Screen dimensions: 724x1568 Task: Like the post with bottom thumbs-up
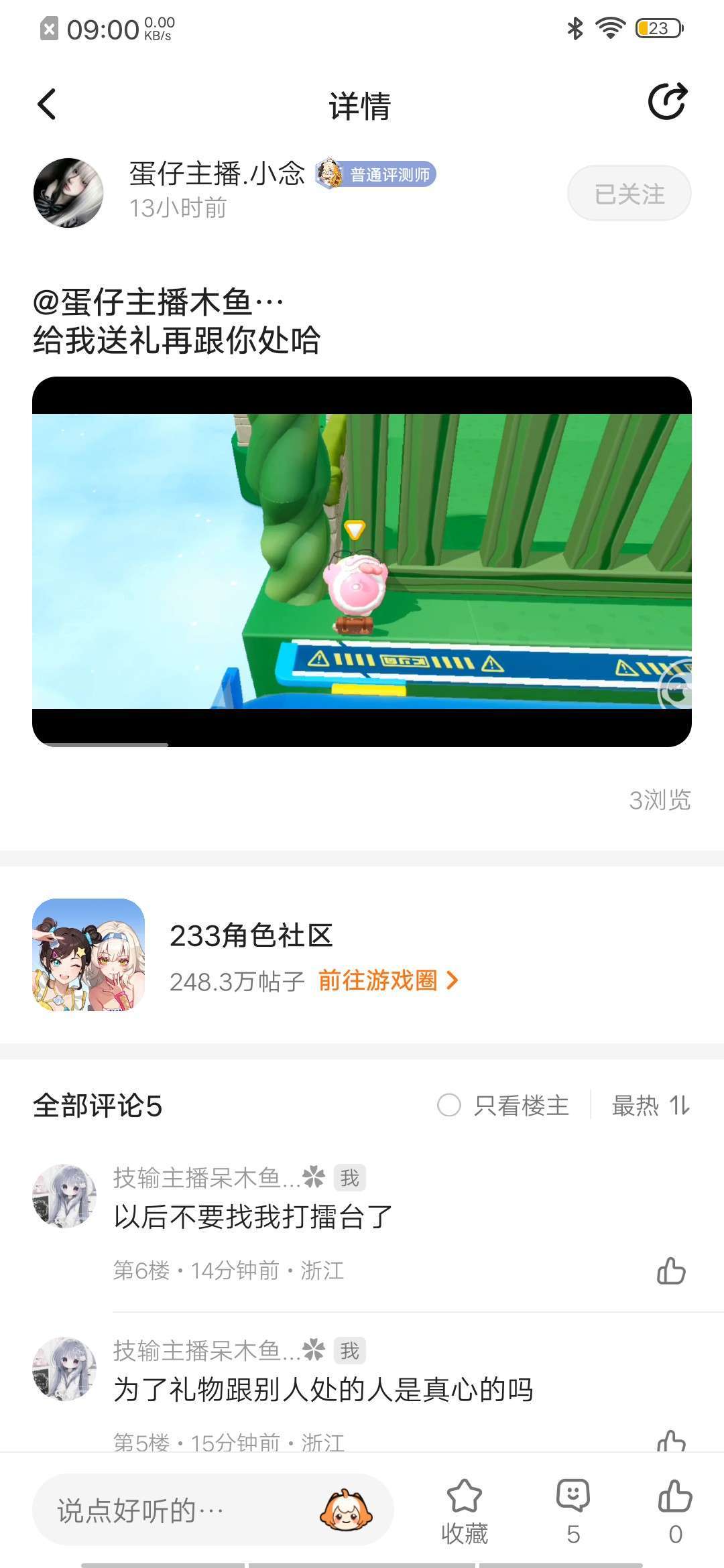(x=675, y=1512)
